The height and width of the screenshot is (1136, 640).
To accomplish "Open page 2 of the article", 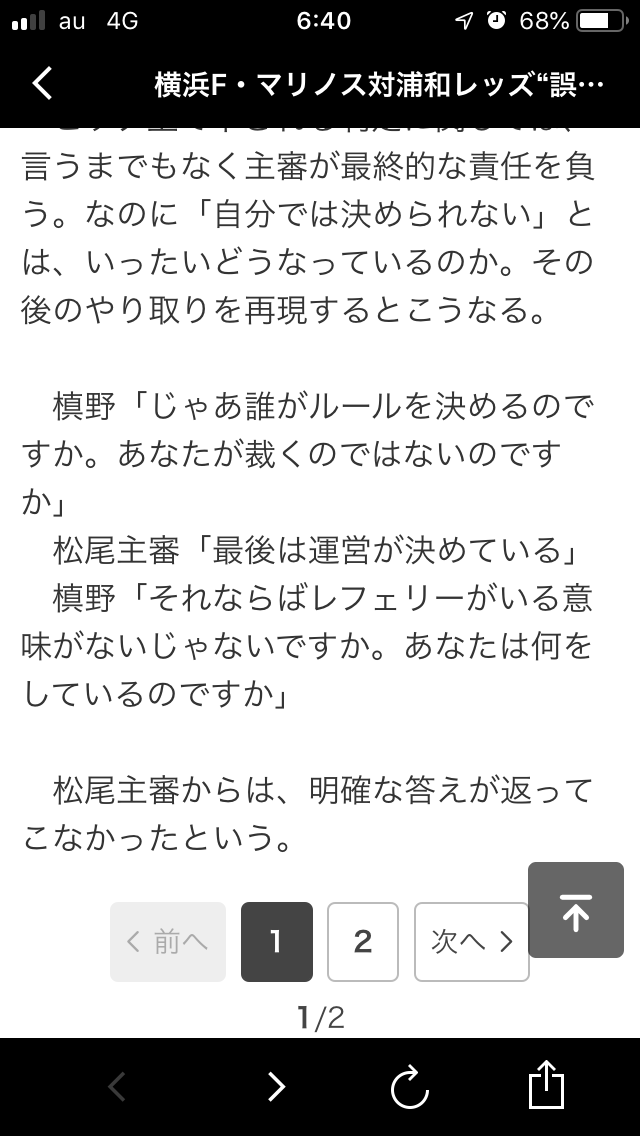I will click(362, 941).
